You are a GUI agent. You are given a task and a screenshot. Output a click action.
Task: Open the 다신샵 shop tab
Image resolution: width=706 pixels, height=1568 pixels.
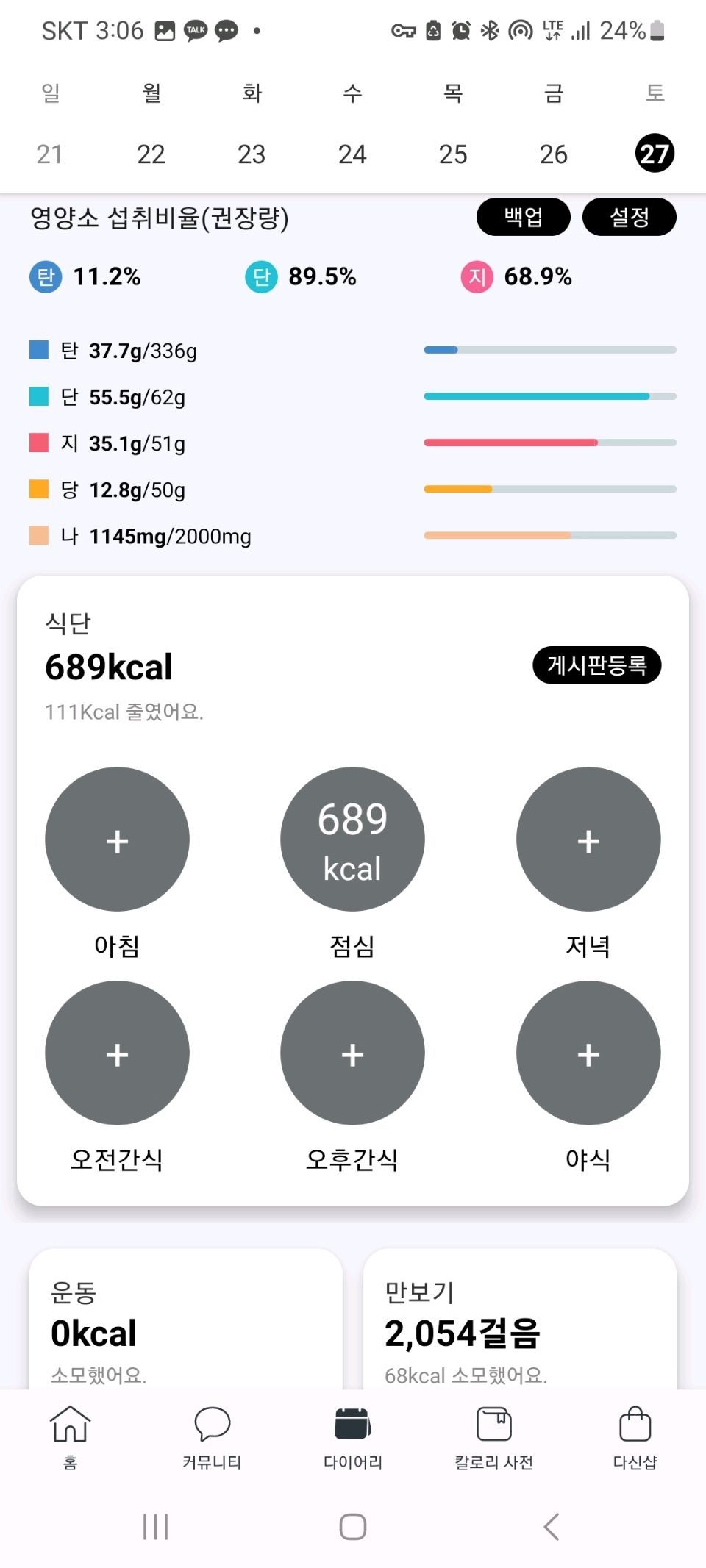(635, 1436)
